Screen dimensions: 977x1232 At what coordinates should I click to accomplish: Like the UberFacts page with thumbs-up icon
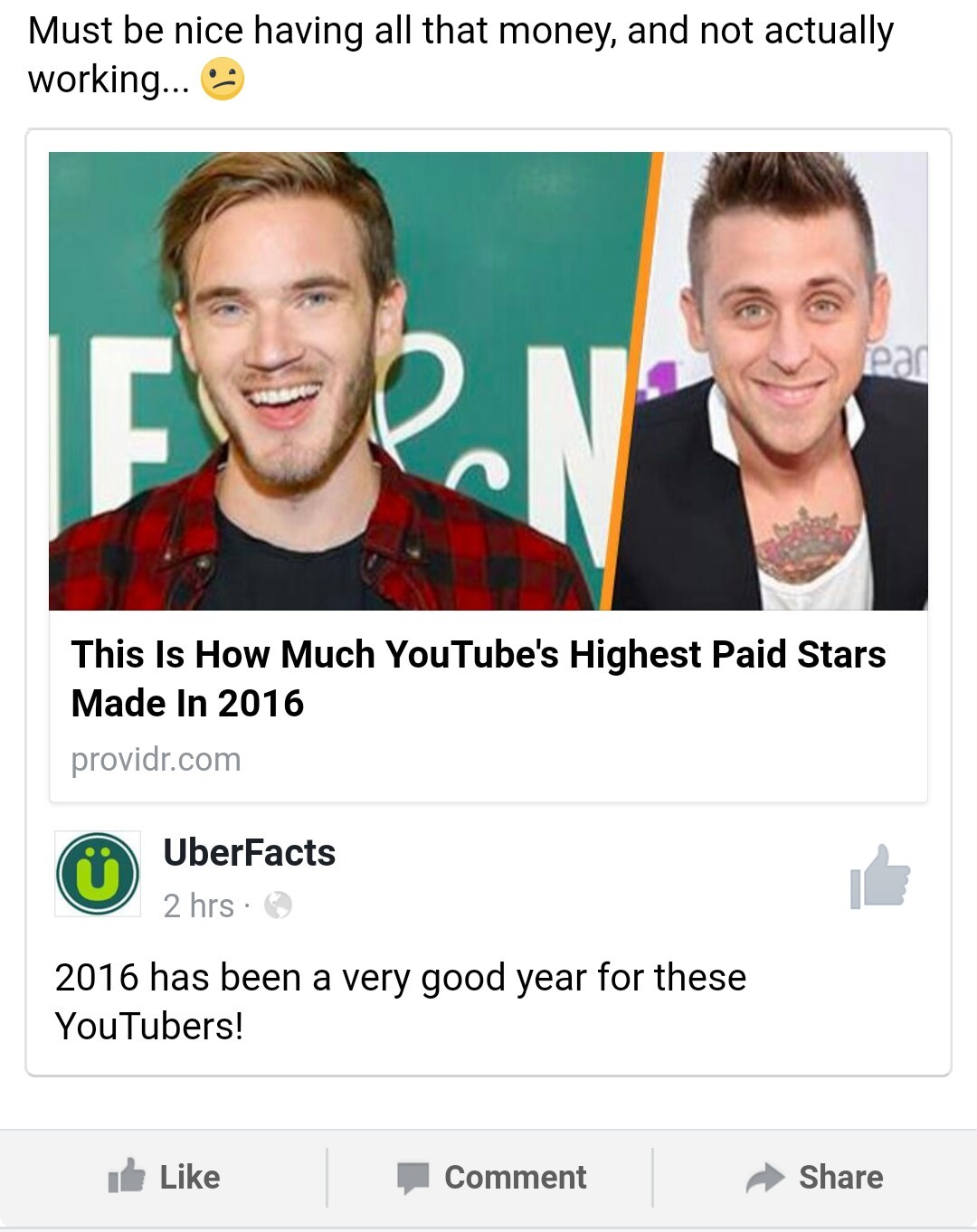(x=879, y=877)
